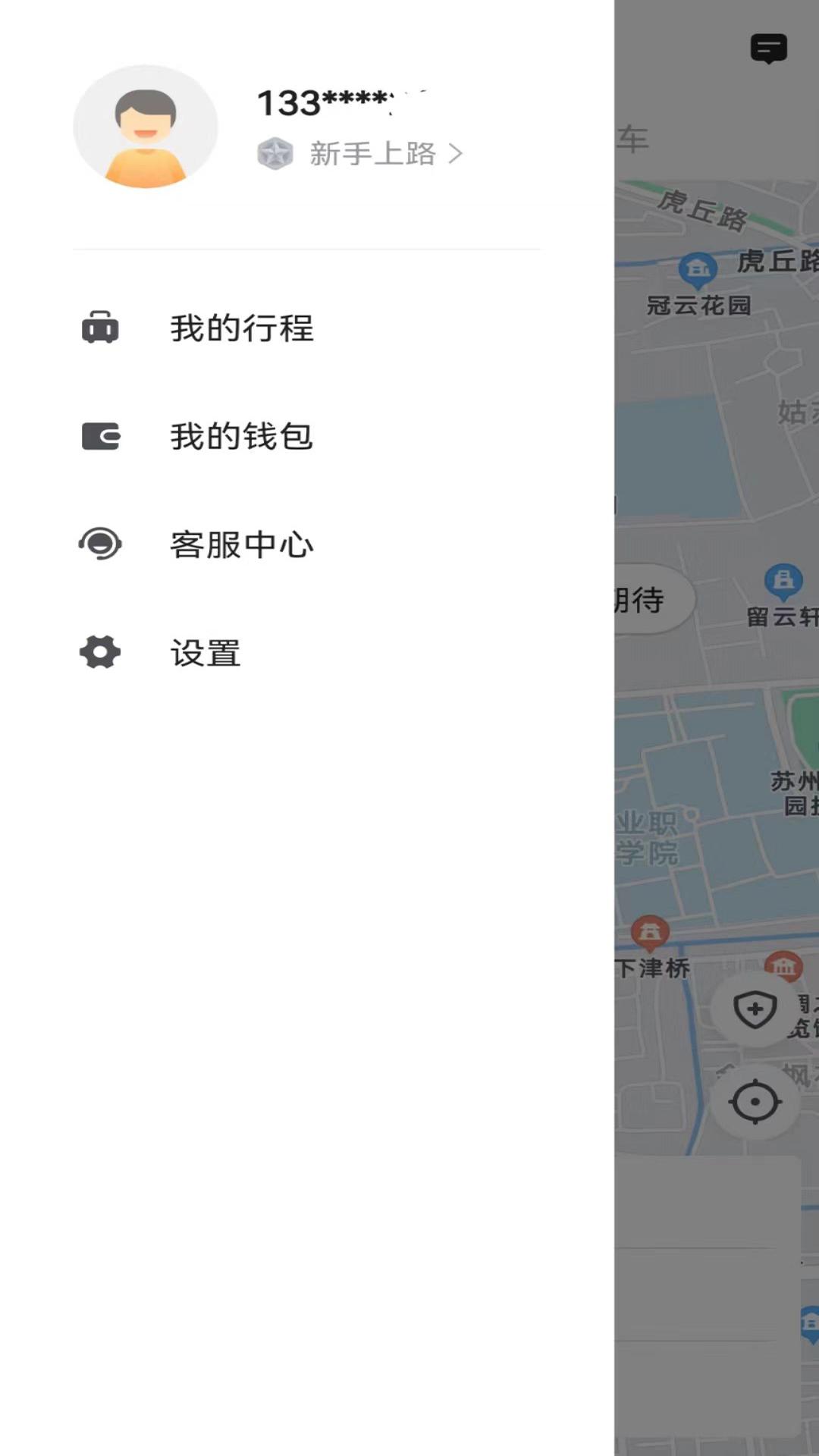Click the 新手上路 rank label

(372, 153)
